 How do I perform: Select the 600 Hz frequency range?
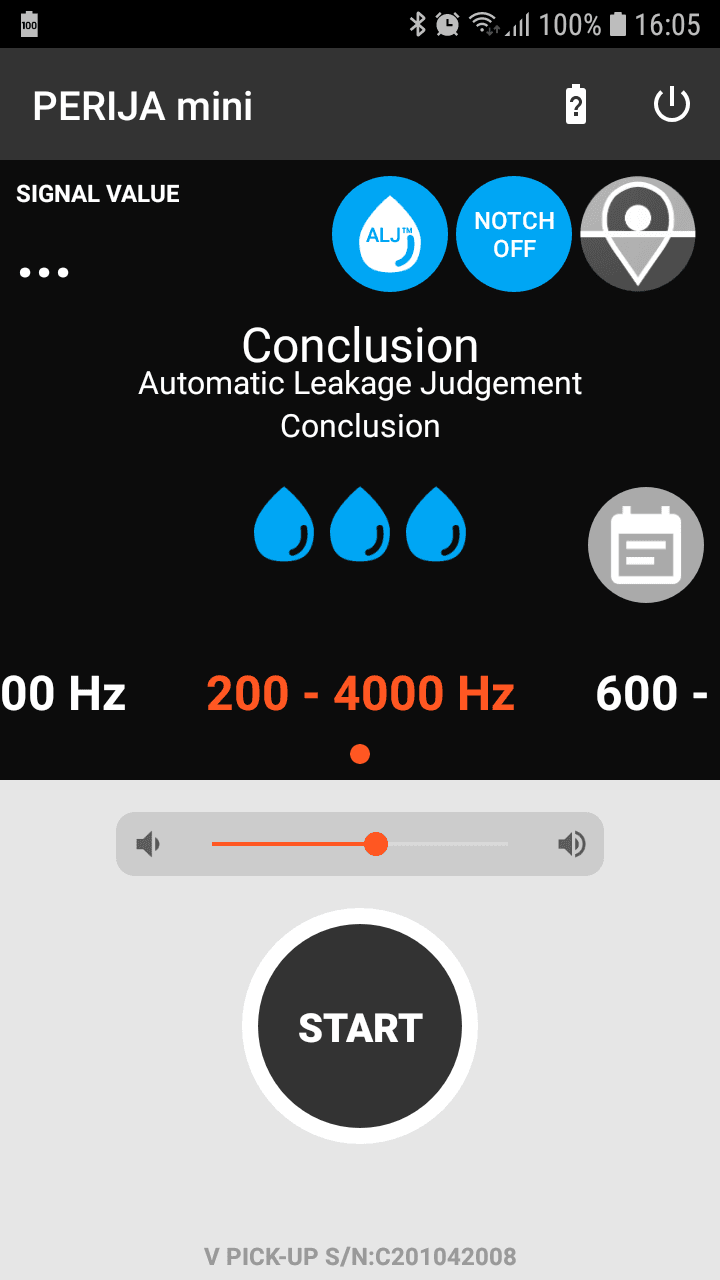652,693
